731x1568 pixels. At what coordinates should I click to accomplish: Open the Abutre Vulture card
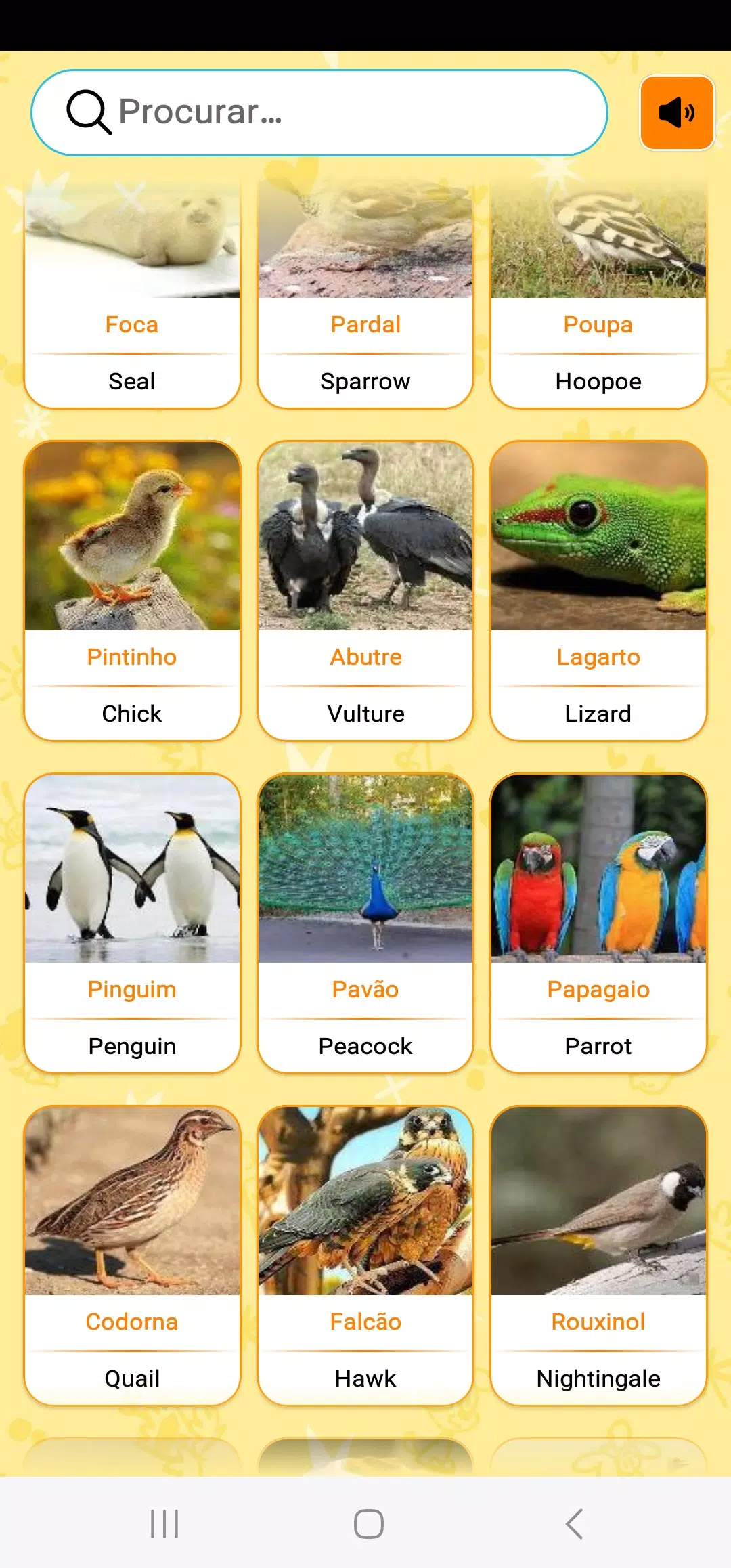coord(365,590)
